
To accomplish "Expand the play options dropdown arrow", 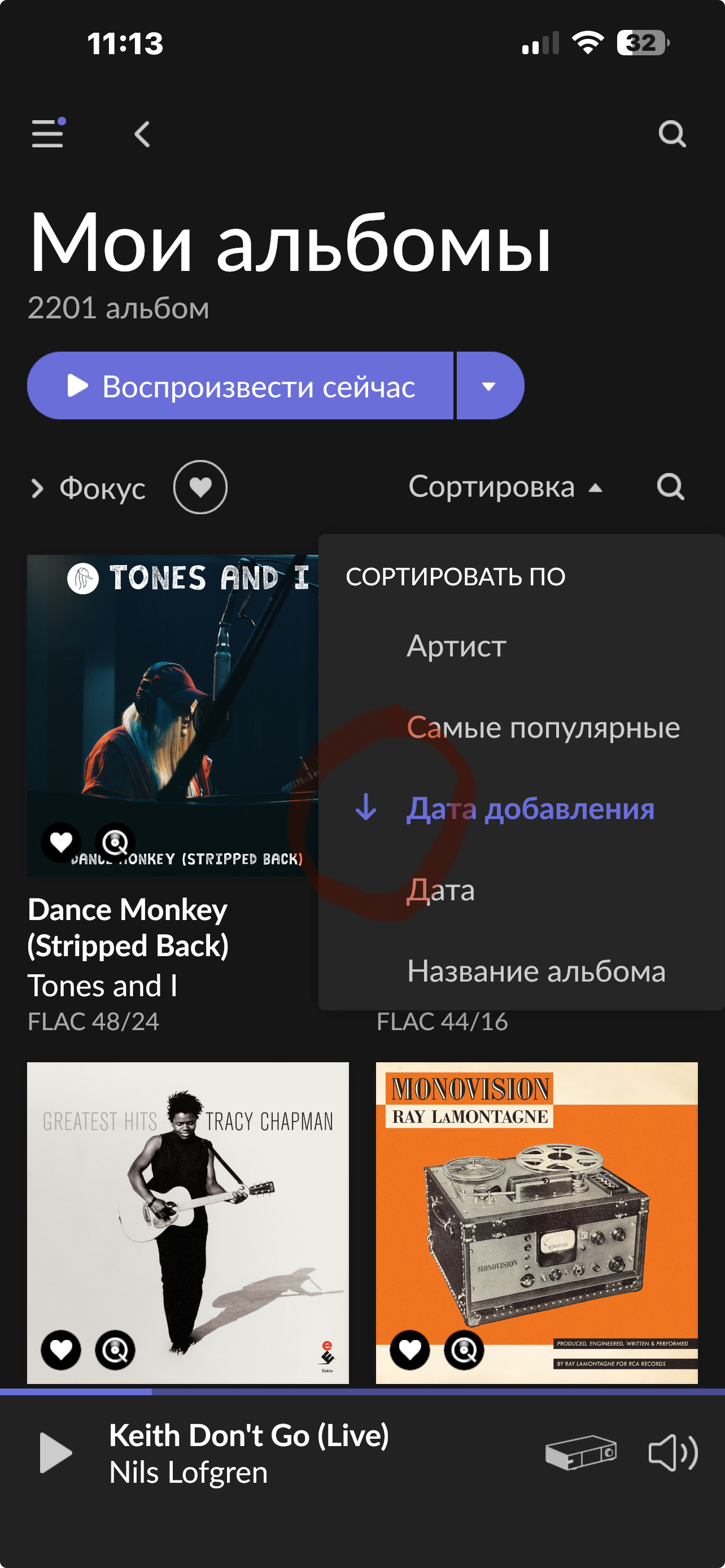I will pyautogui.click(x=489, y=386).
